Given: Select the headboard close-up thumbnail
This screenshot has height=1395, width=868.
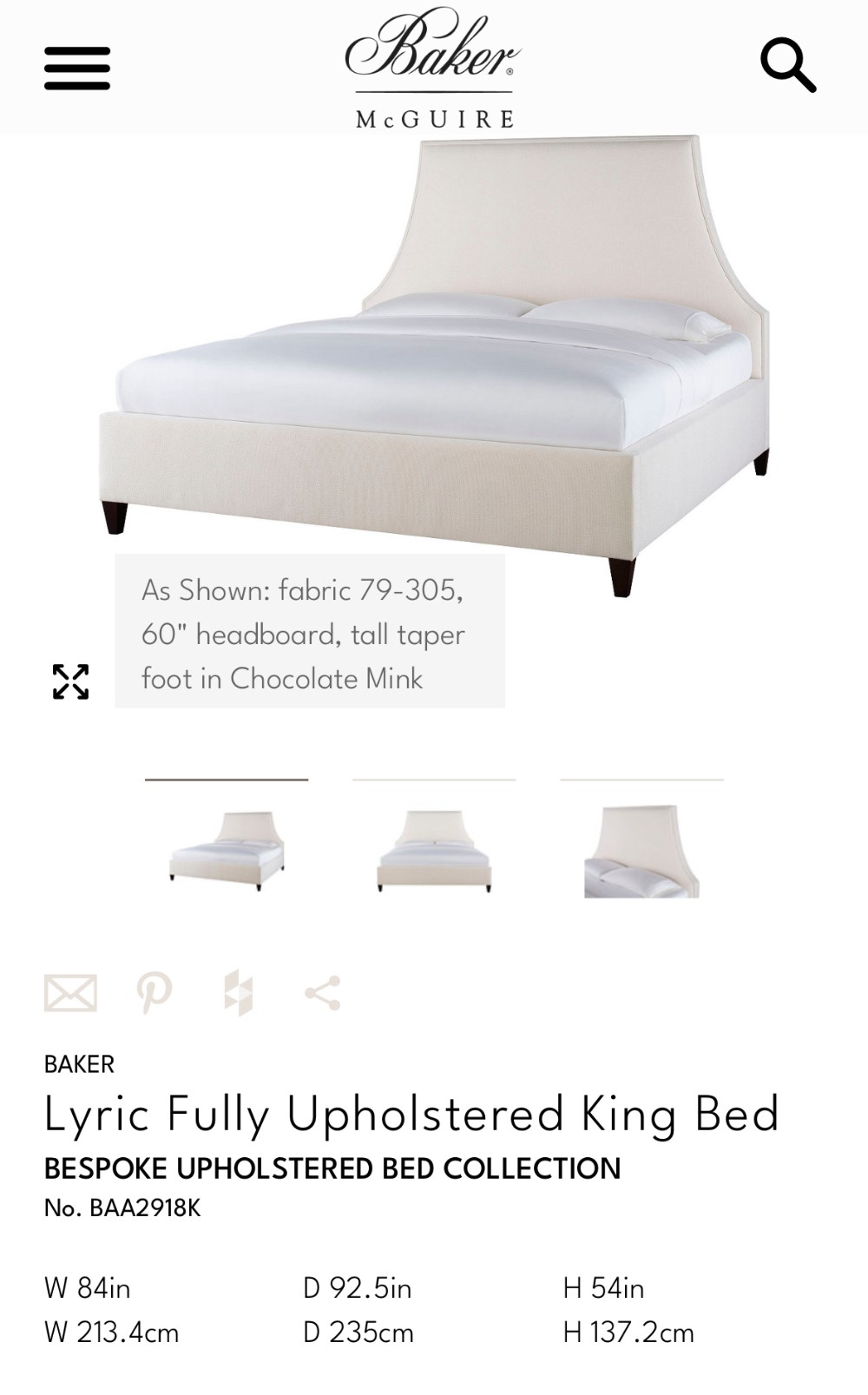Looking at the screenshot, I should point(641,850).
